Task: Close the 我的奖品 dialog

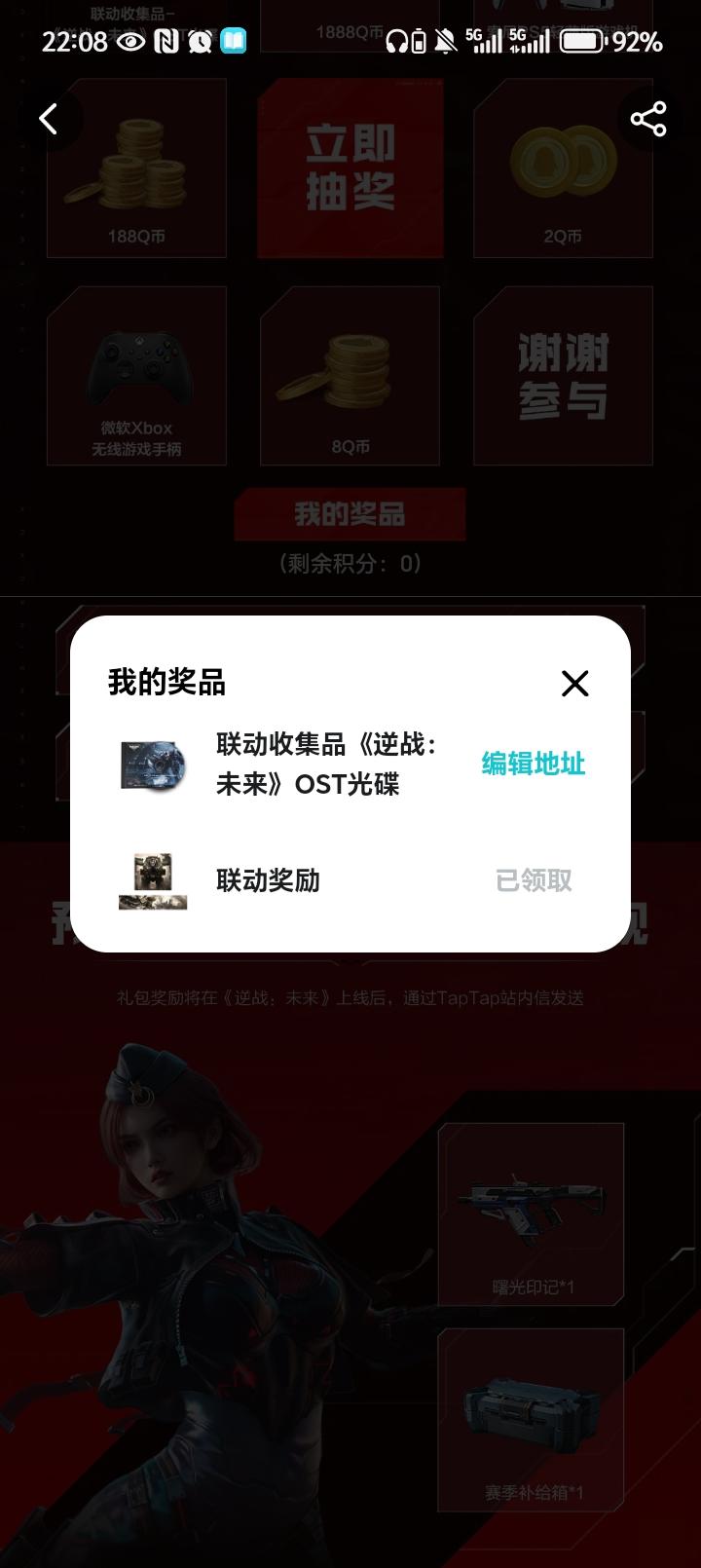Action: (x=575, y=684)
